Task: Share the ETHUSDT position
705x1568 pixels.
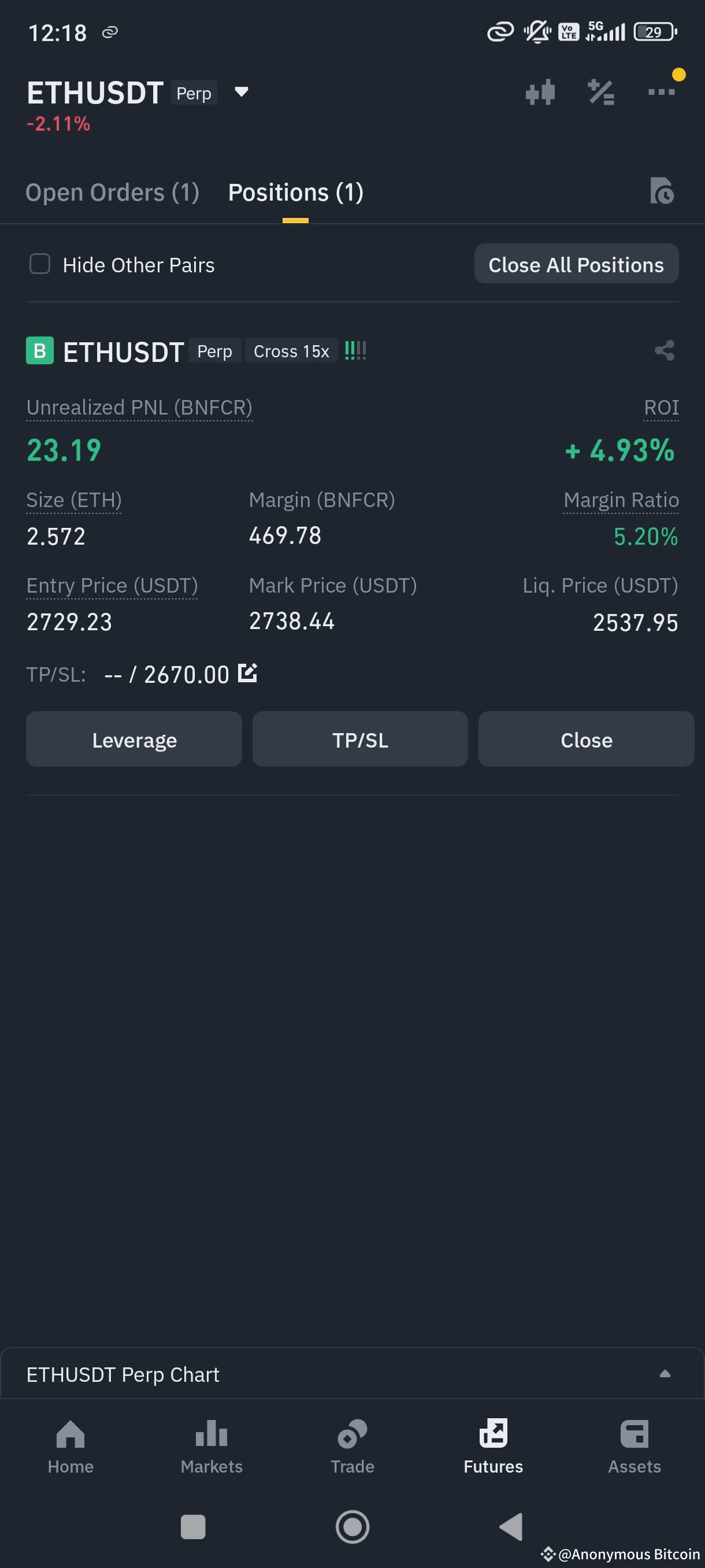Action: [x=664, y=350]
